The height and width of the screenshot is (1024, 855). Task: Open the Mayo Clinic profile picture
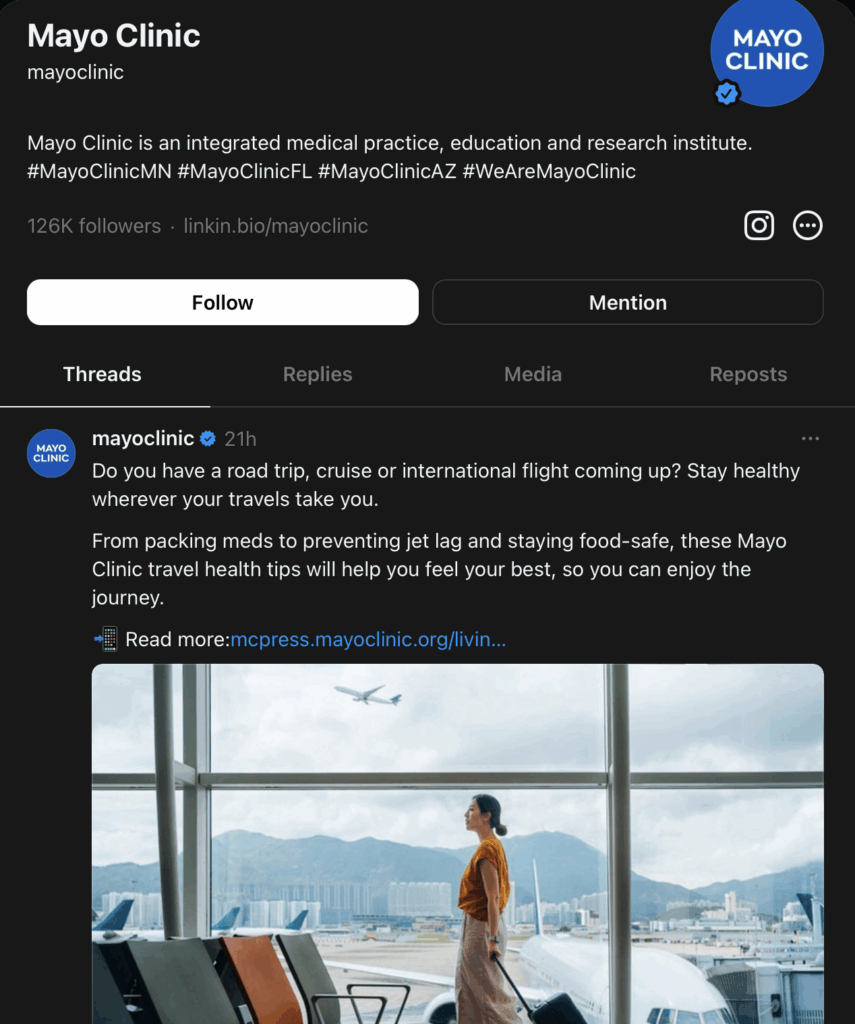[766, 50]
